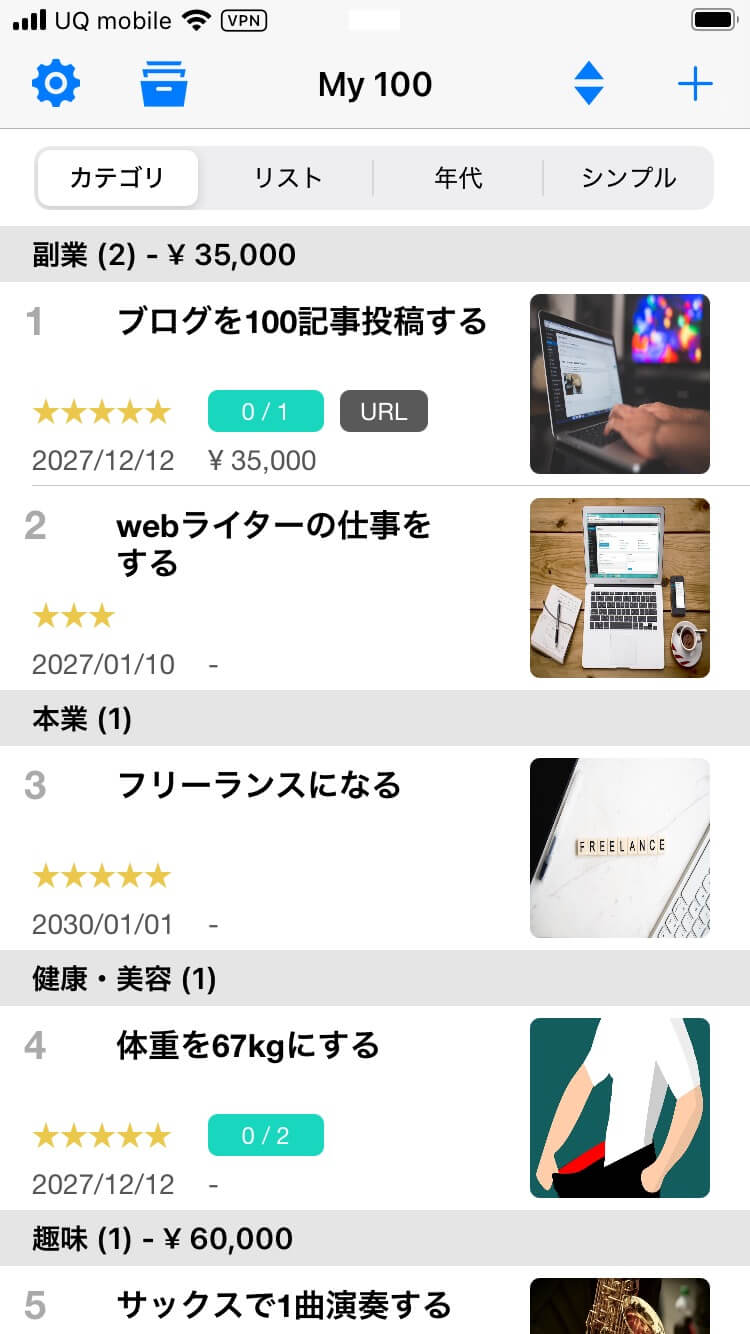Select the カテゴリ segment
The image size is (750, 1334).
(x=117, y=178)
